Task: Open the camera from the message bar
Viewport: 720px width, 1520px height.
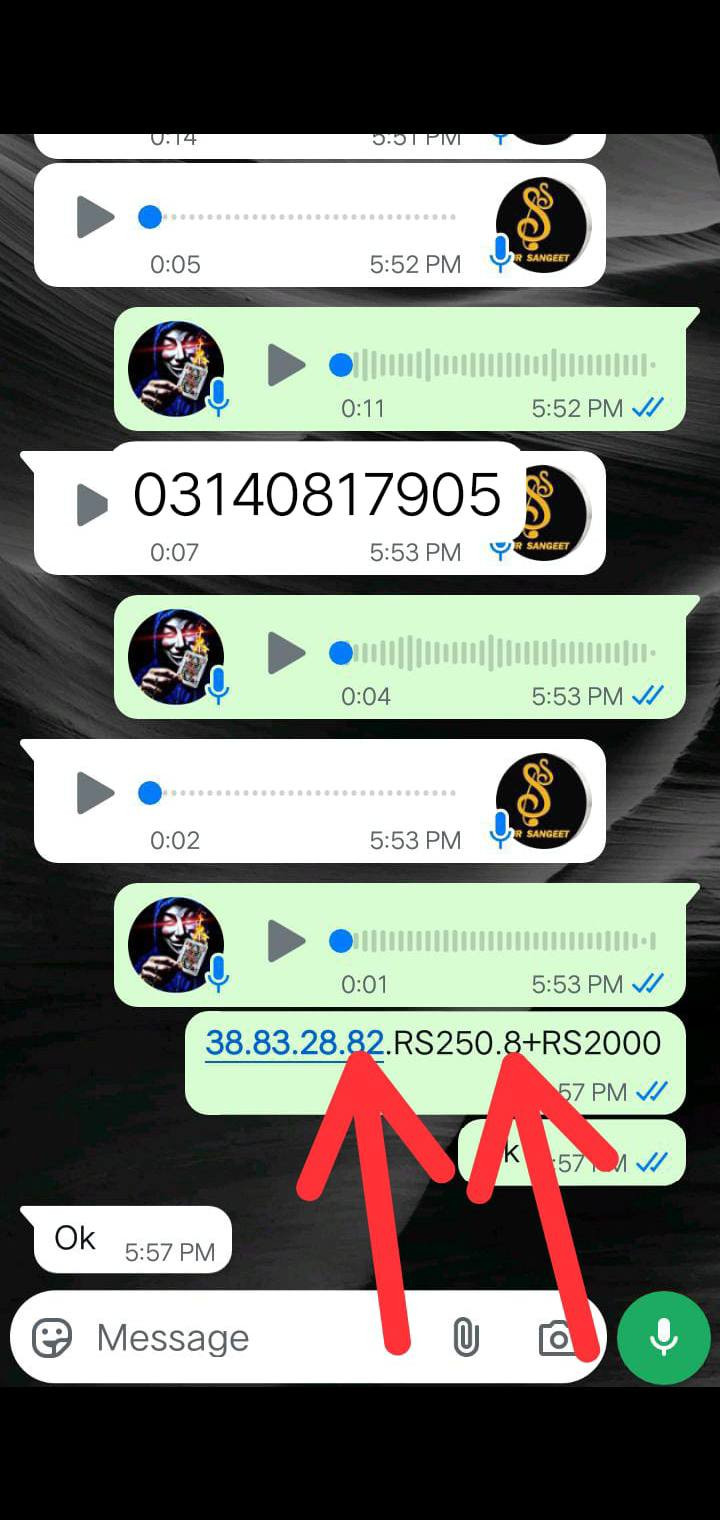Action: 556,1338
